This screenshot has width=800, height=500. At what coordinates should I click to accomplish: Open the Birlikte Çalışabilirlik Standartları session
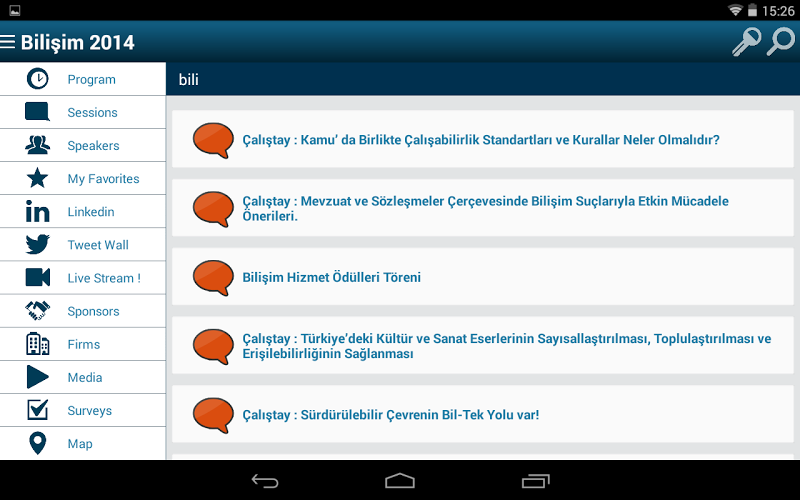point(481,140)
